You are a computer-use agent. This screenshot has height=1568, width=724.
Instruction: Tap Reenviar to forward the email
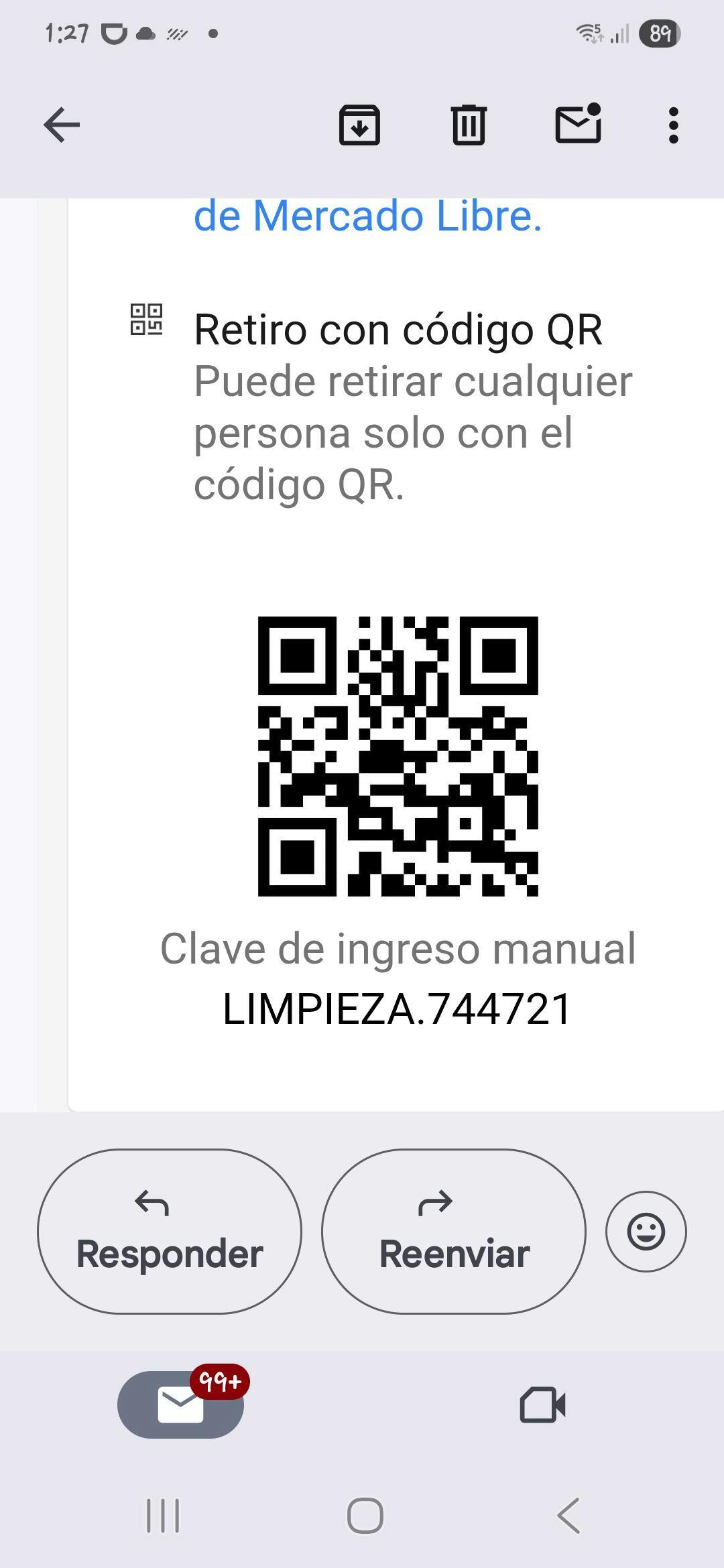coord(454,1231)
